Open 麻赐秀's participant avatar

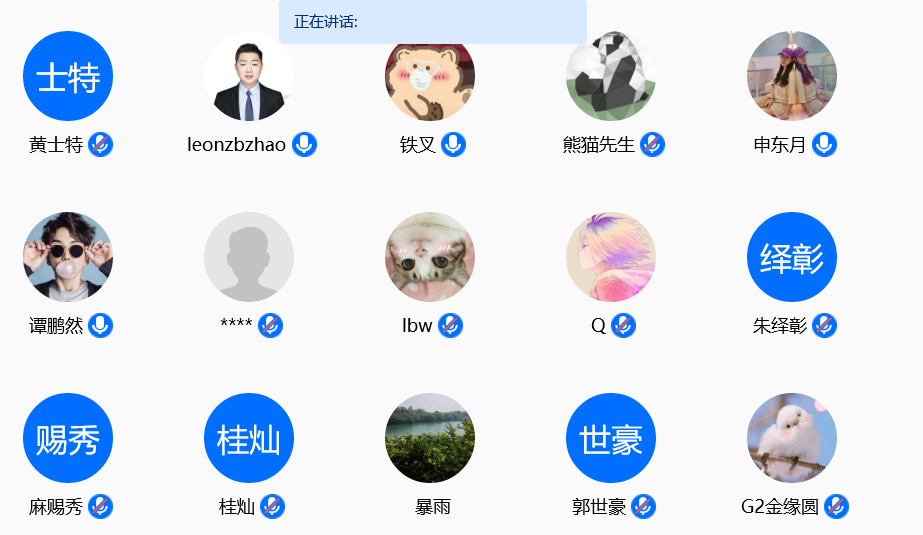(x=68, y=438)
